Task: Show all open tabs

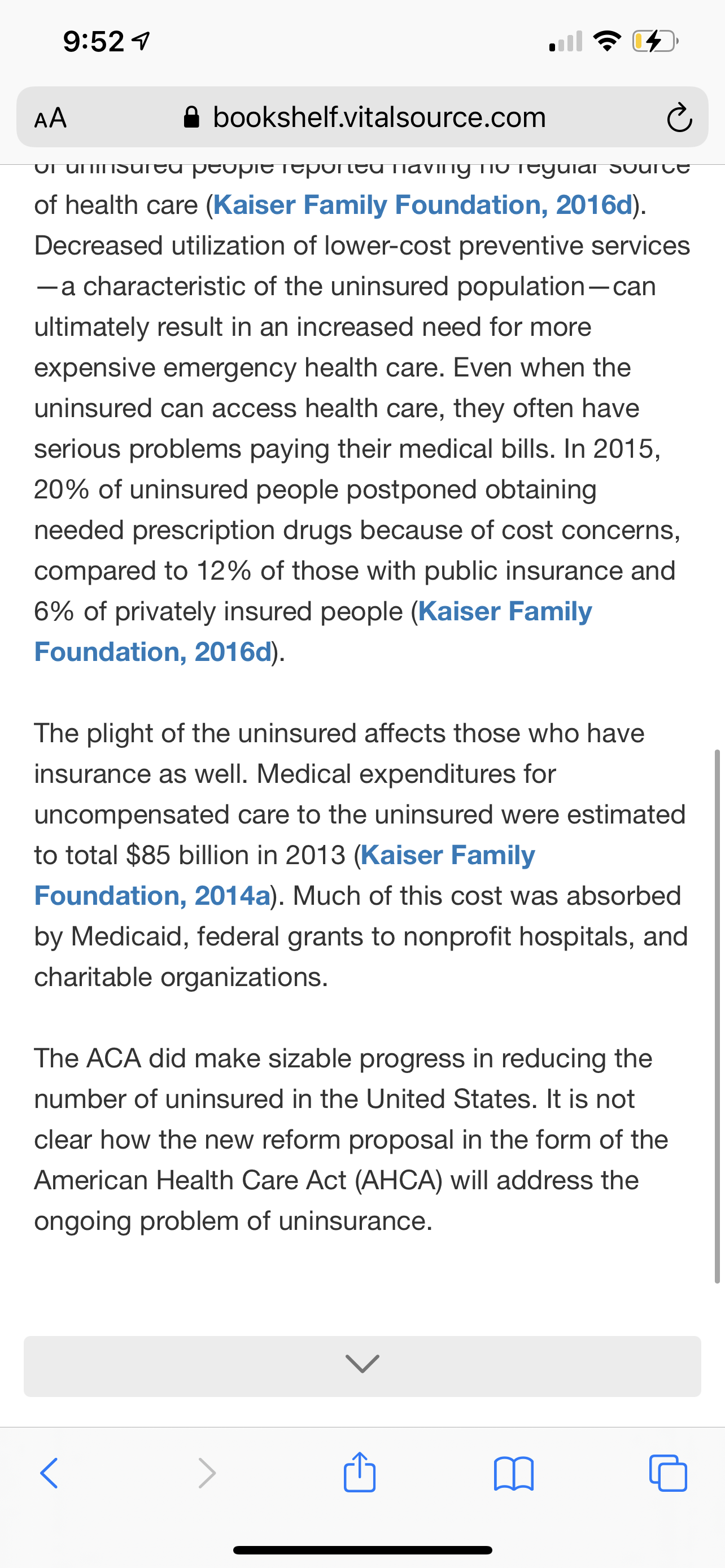Action: click(669, 1473)
